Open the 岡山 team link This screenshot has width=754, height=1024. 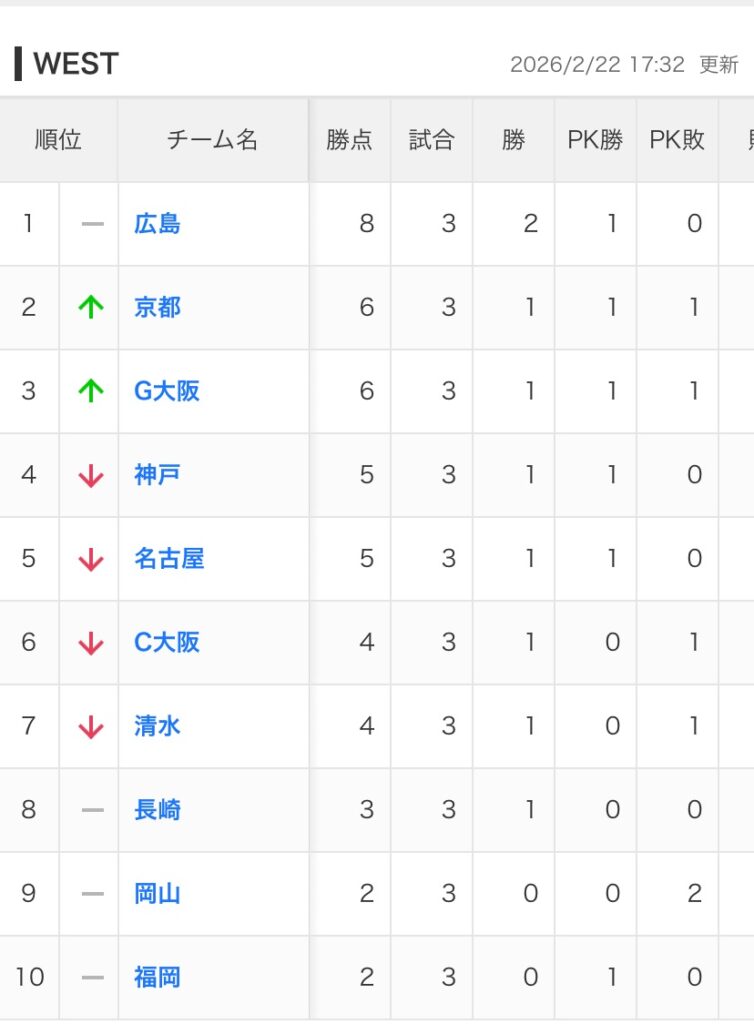(x=157, y=894)
